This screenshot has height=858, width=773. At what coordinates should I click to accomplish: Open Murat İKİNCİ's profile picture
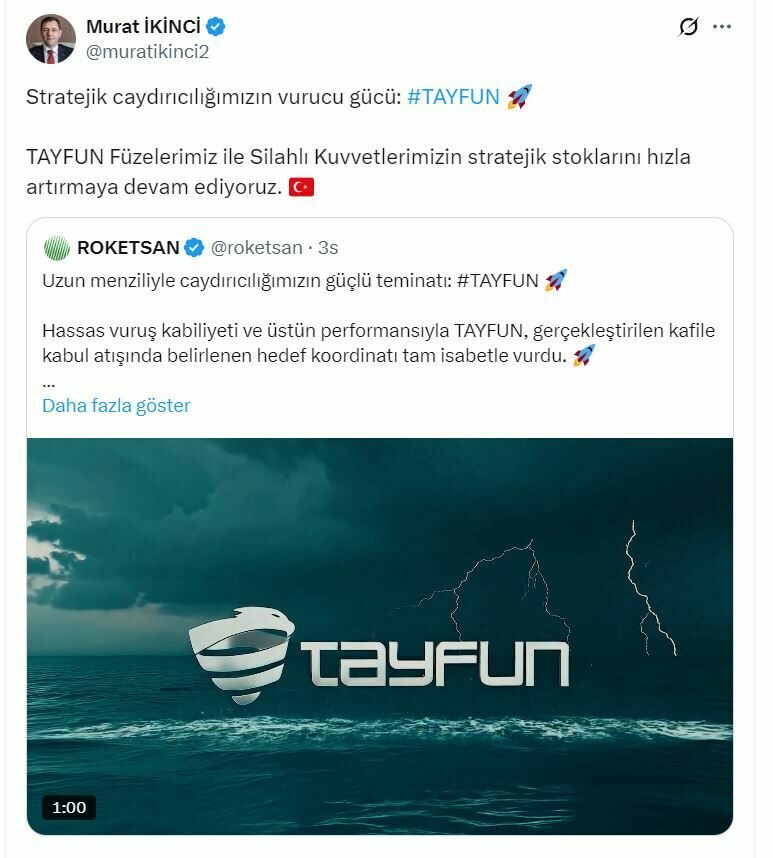pyautogui.click(x=50, y=39)
